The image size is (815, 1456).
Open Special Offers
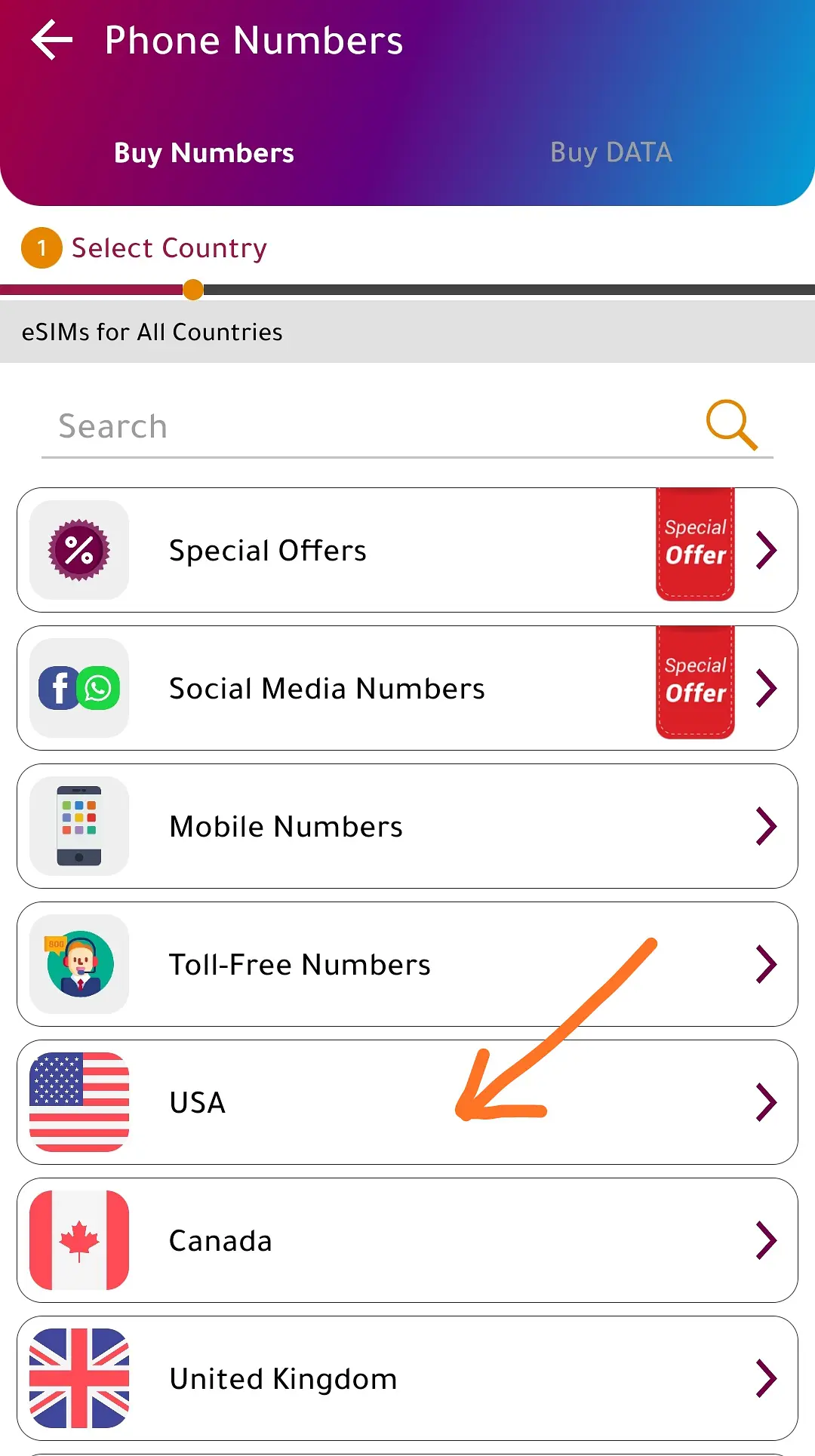click(x=407, y=550)
